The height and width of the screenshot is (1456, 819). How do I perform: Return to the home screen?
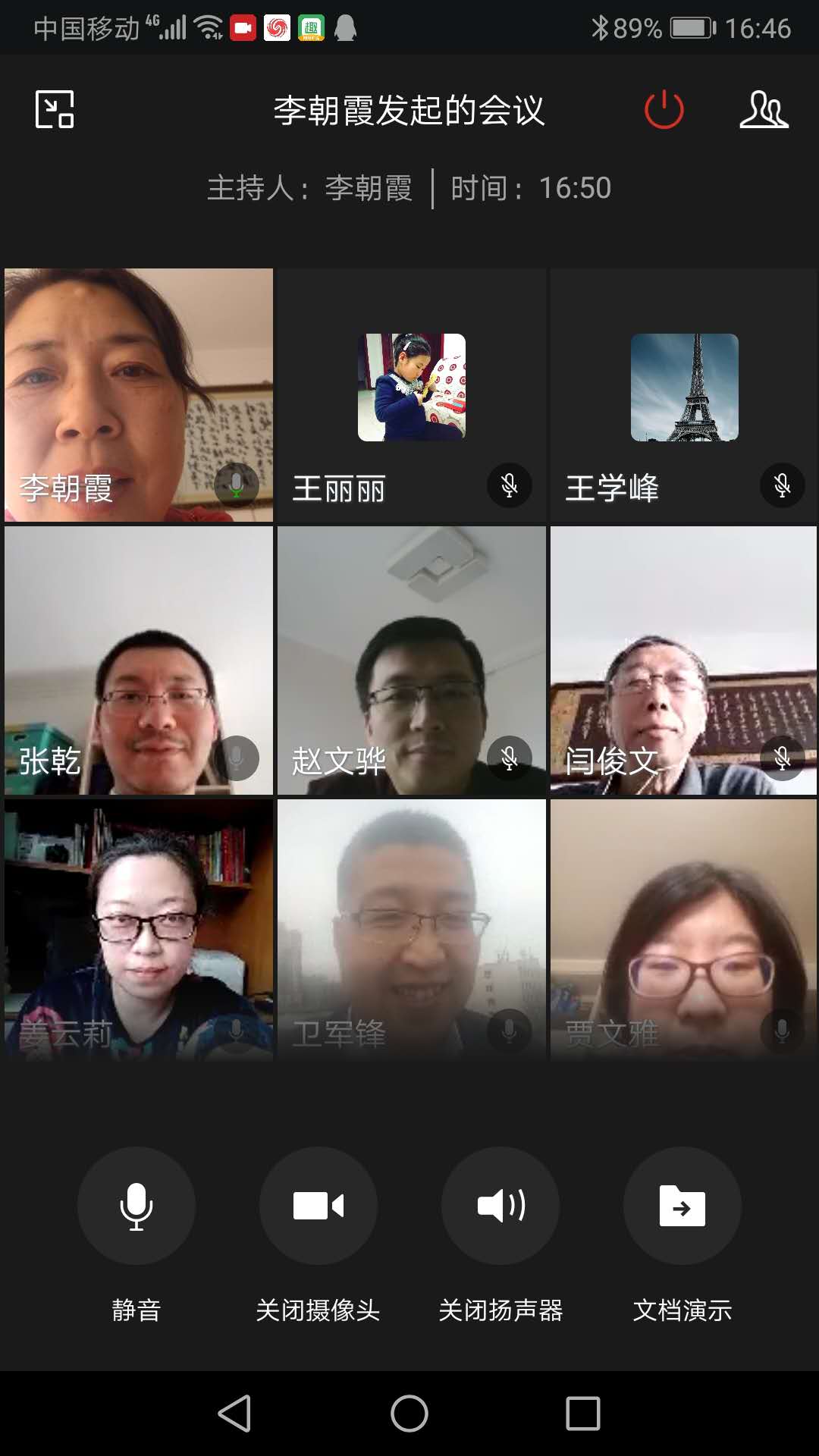pos(409,1414)
